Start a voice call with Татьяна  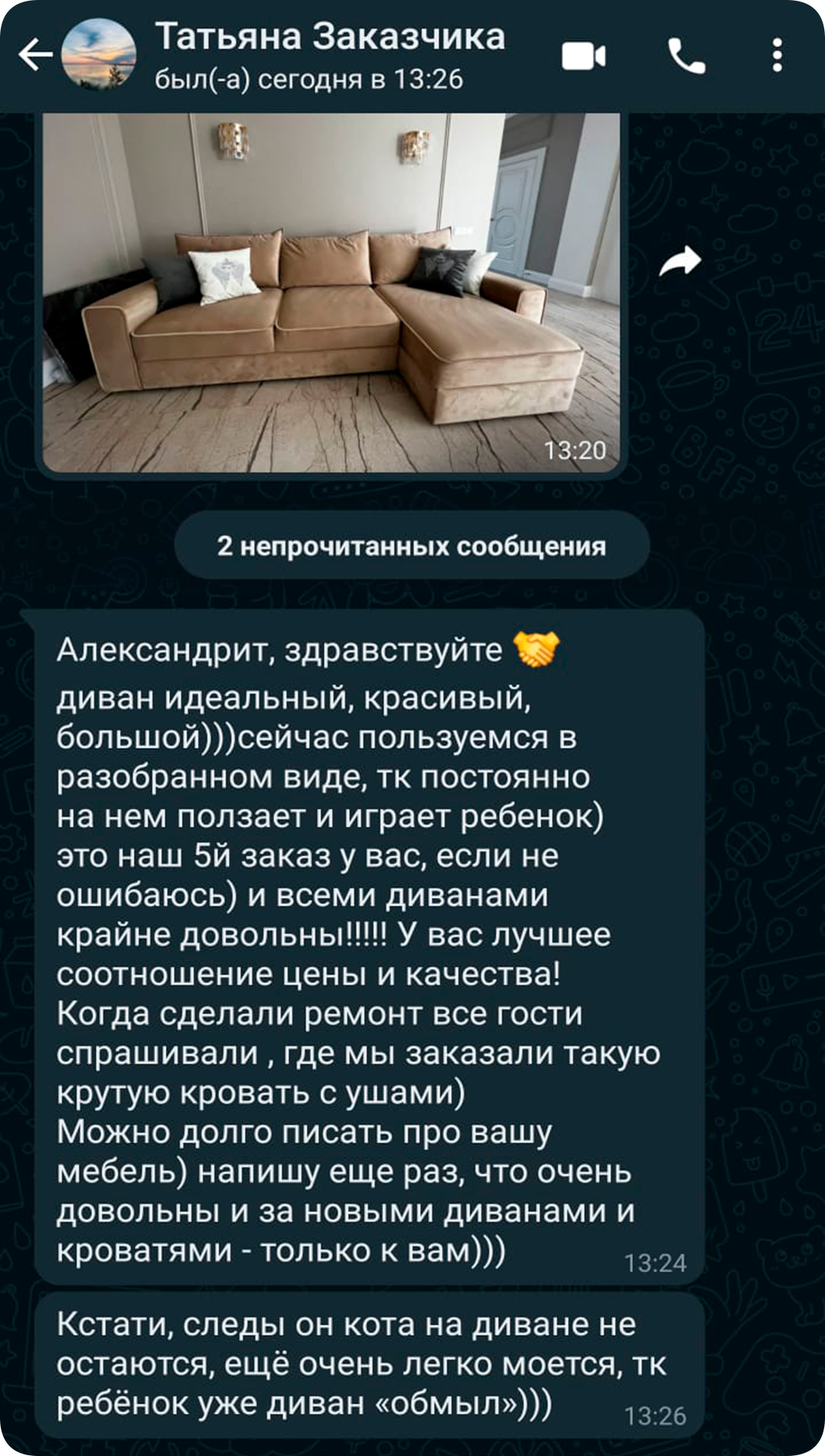pyautogui.click(x=686, y=57)
